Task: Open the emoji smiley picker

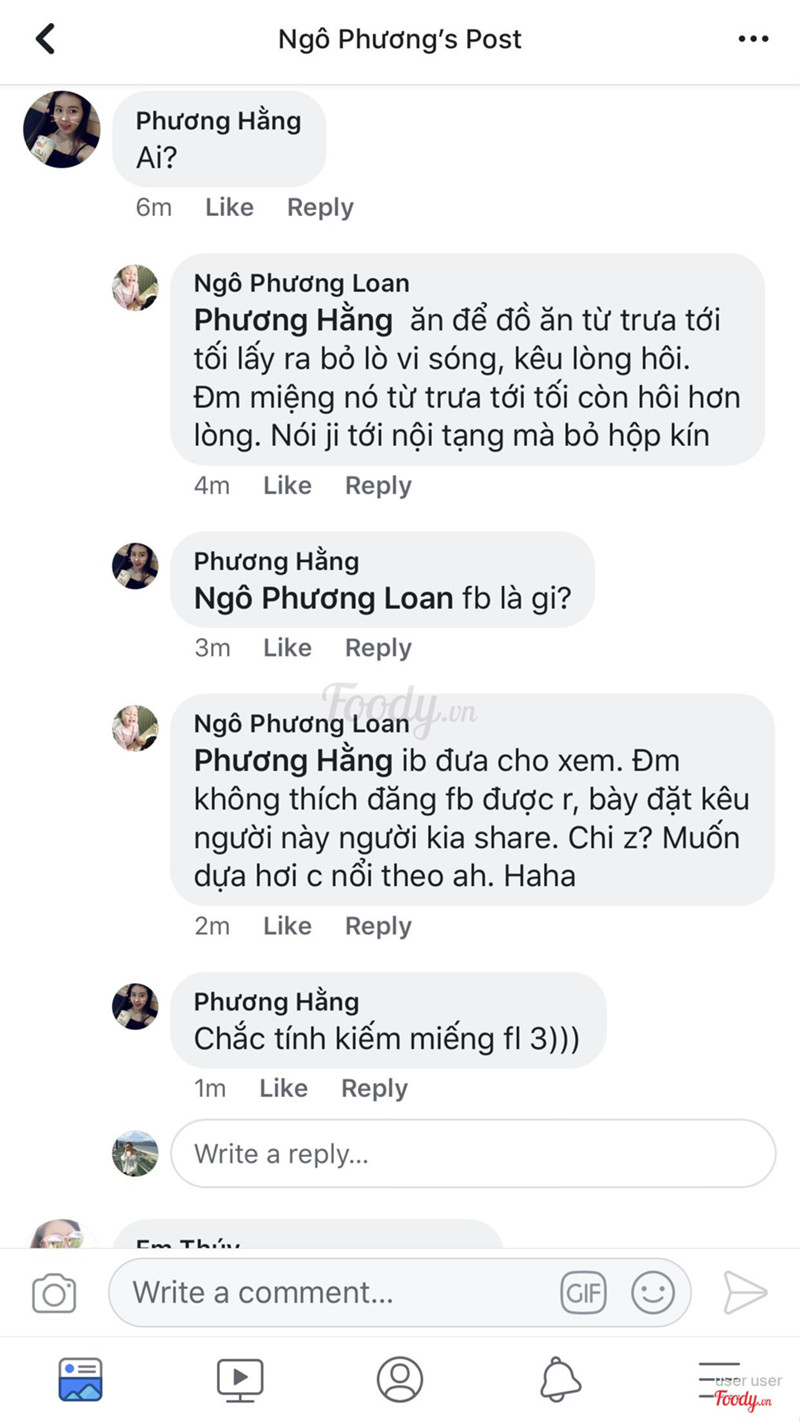Action: [652, 1294]
